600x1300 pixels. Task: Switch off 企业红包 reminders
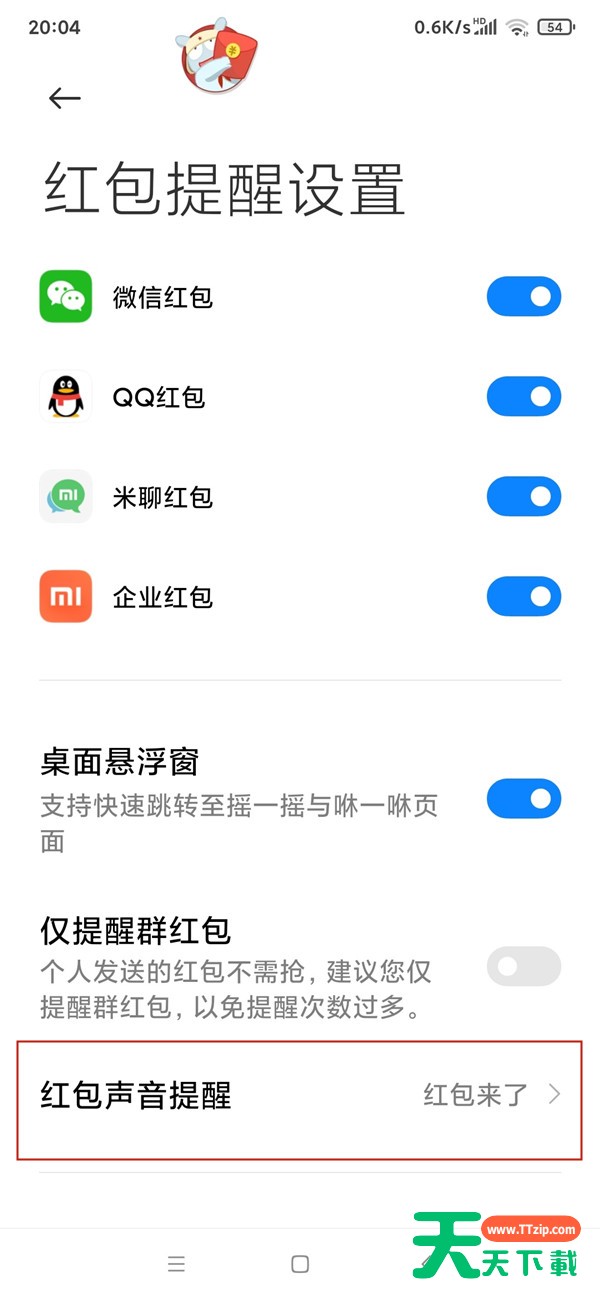click(523, 597)
